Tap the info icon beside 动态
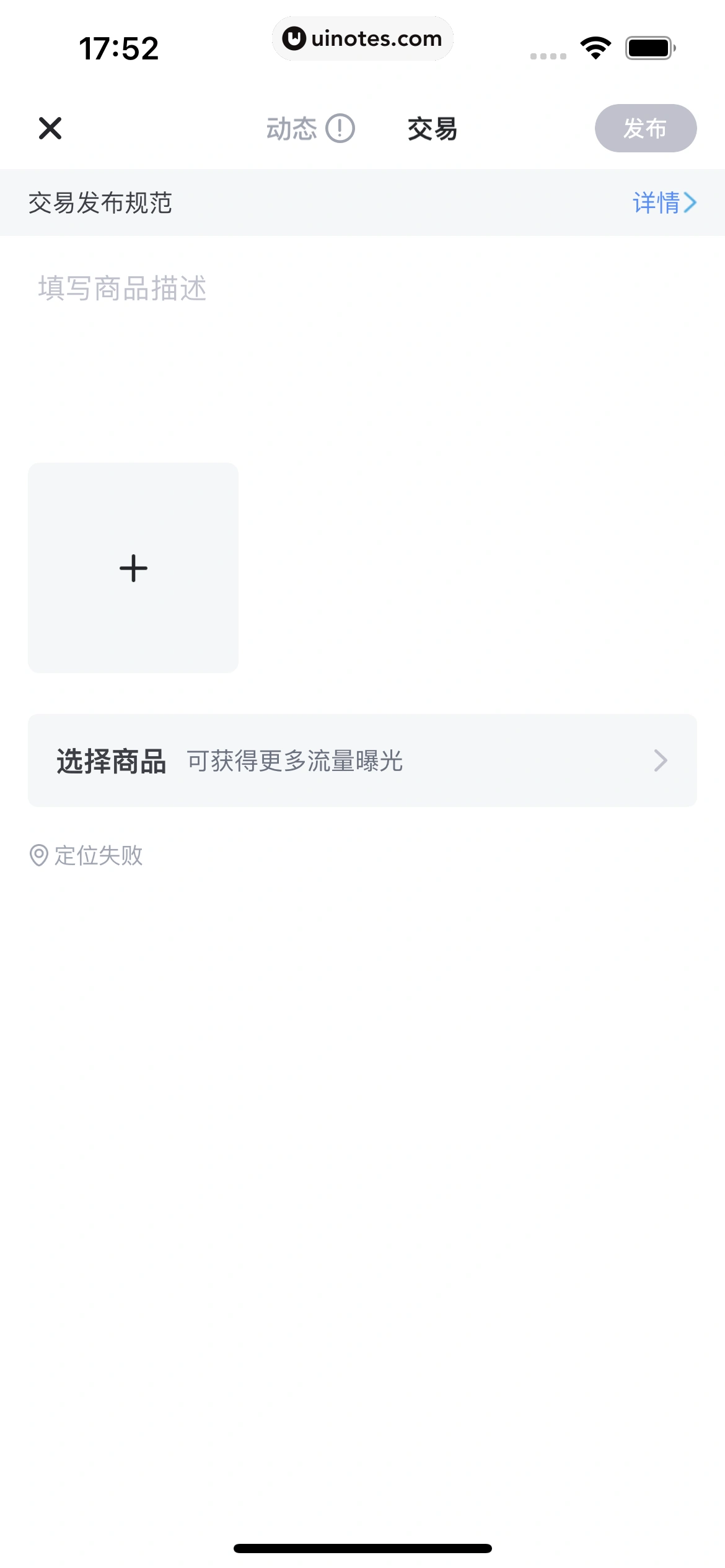 click(340, 129)
